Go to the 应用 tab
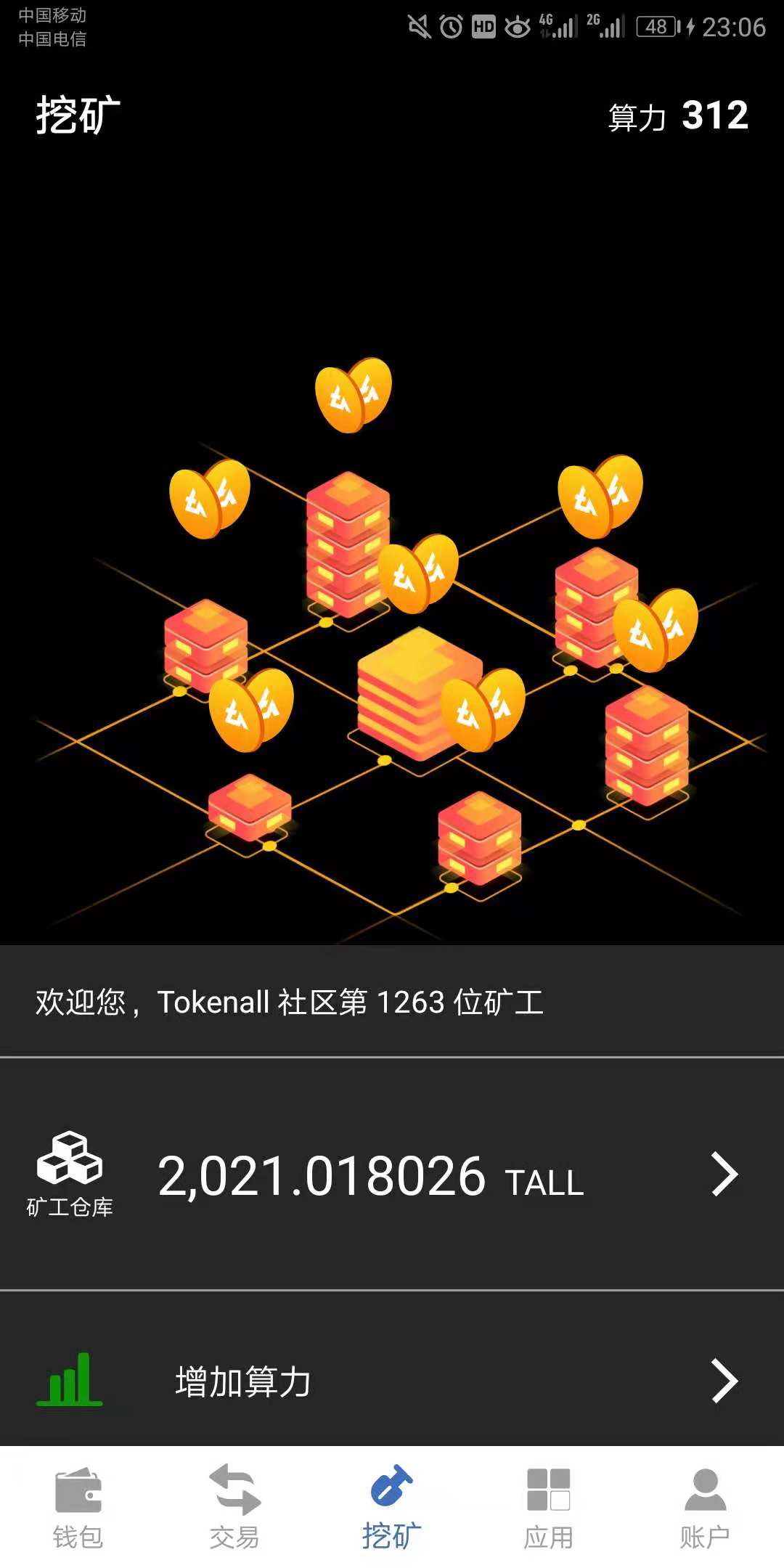784x1568 pixels. 549,1507
